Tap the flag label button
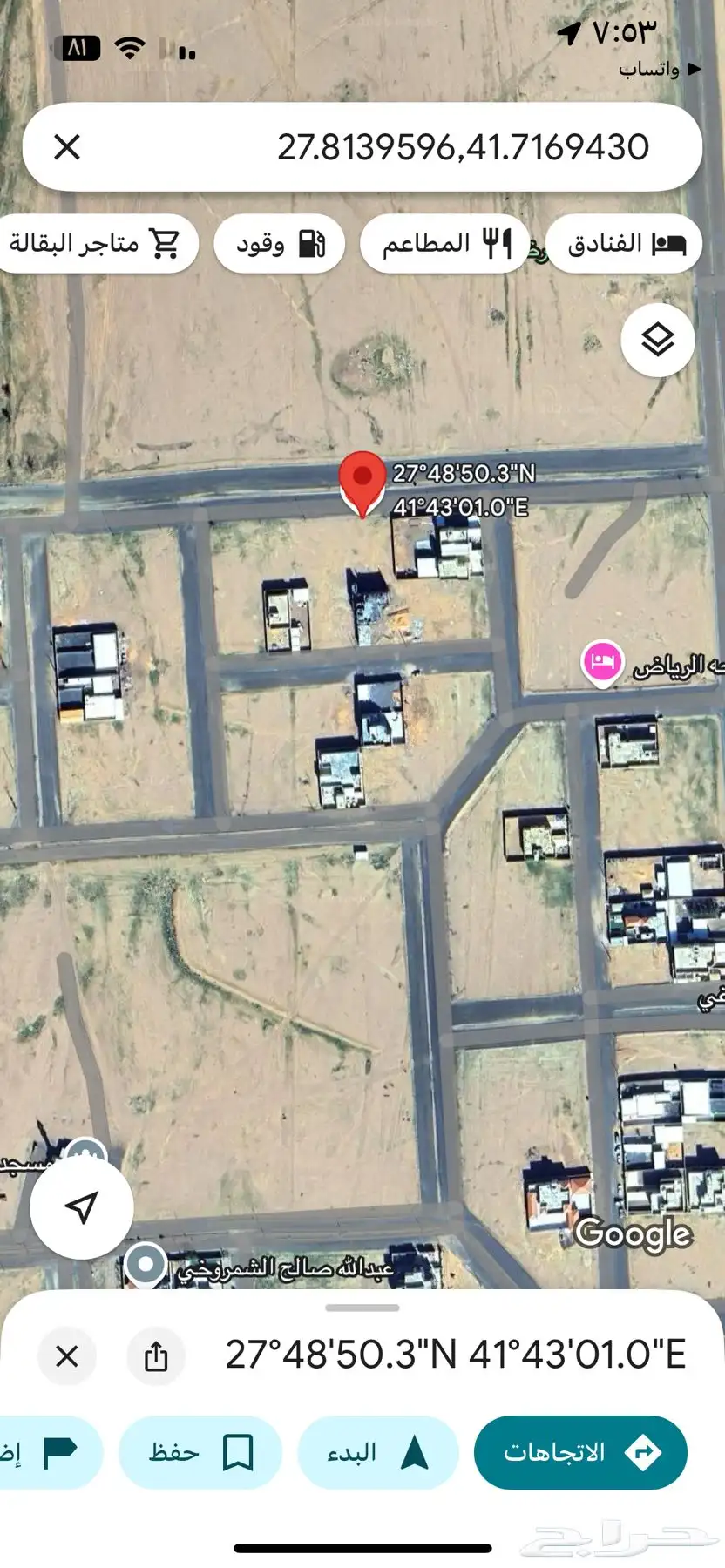 [x=48, y=1452]
